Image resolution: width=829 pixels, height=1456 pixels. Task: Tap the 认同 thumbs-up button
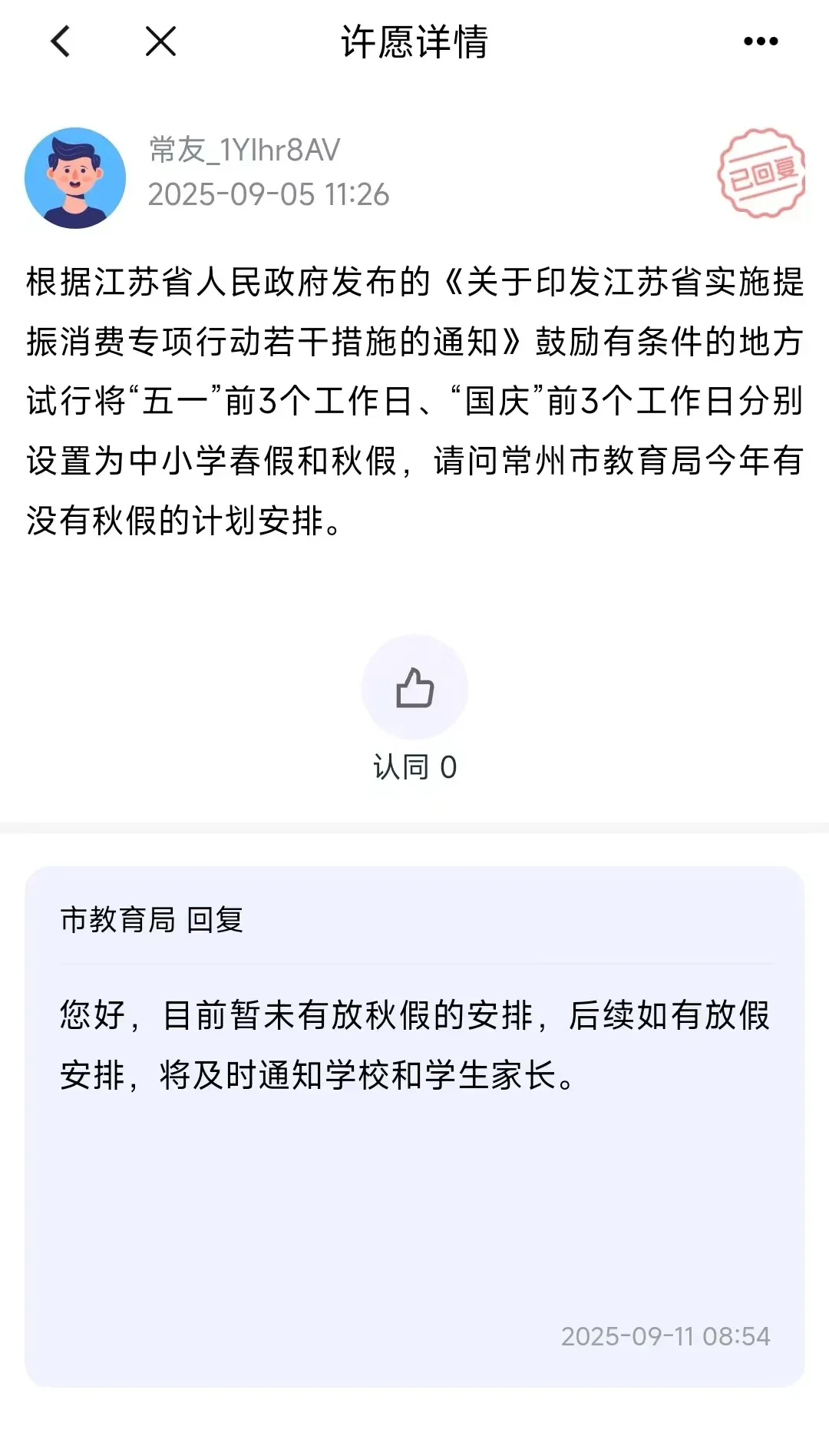coord(414,687)
